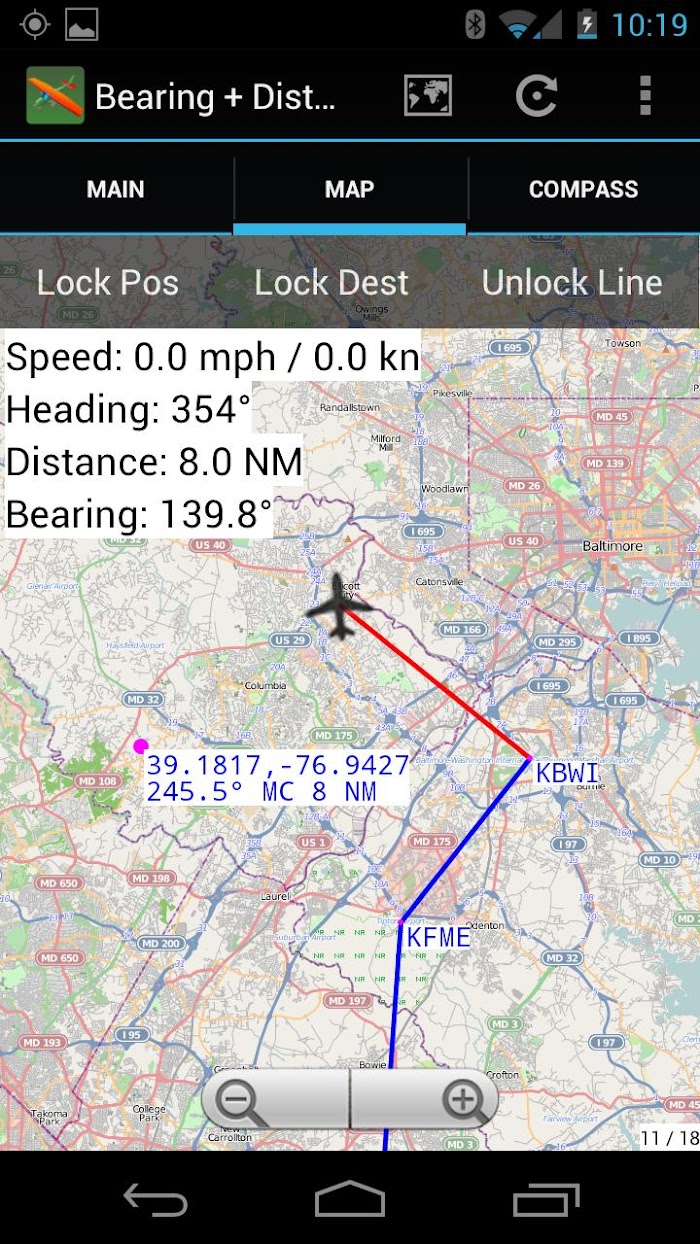This screenshot has height=1244, width=700.
Task: Go back using system back button
Action: pos(155,1198)
